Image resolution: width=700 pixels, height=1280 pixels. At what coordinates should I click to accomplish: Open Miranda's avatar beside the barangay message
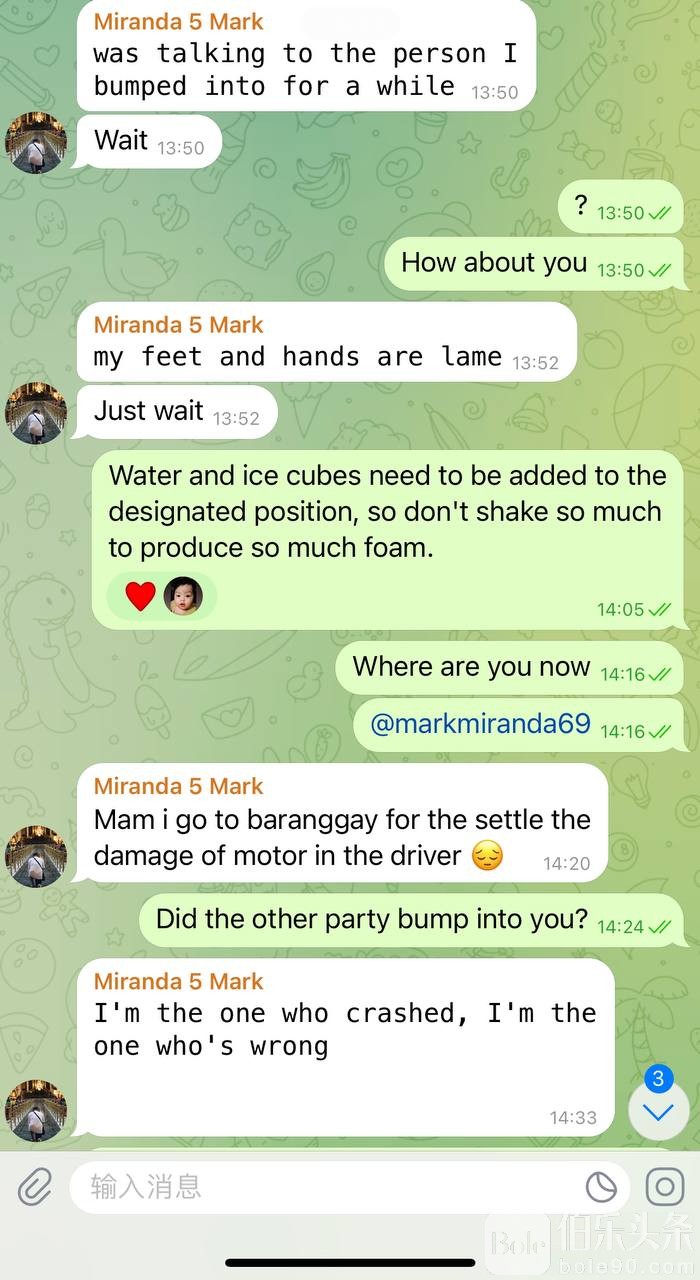36,857
